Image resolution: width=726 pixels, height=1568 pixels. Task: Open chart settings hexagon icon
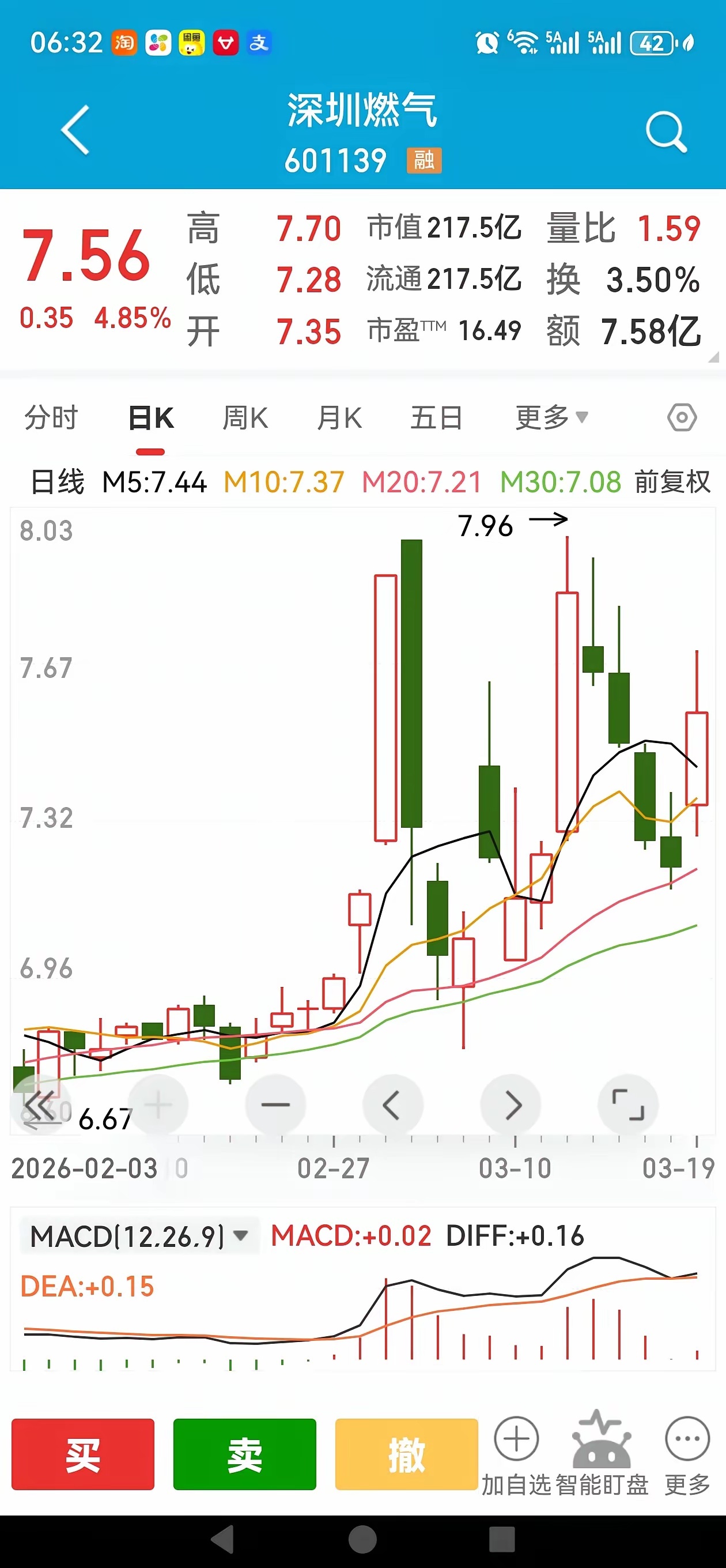(682, 417)
